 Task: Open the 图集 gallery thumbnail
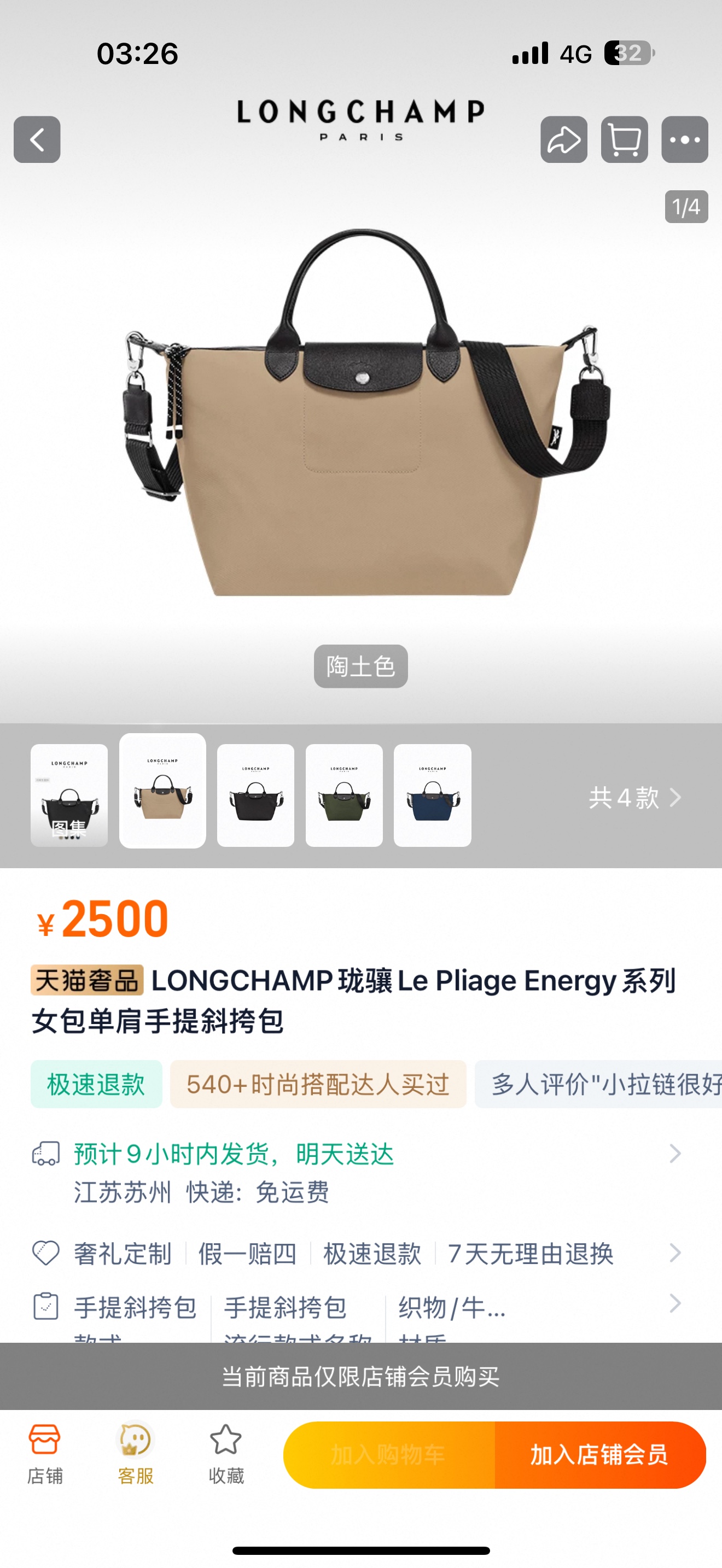coord(69,795)
